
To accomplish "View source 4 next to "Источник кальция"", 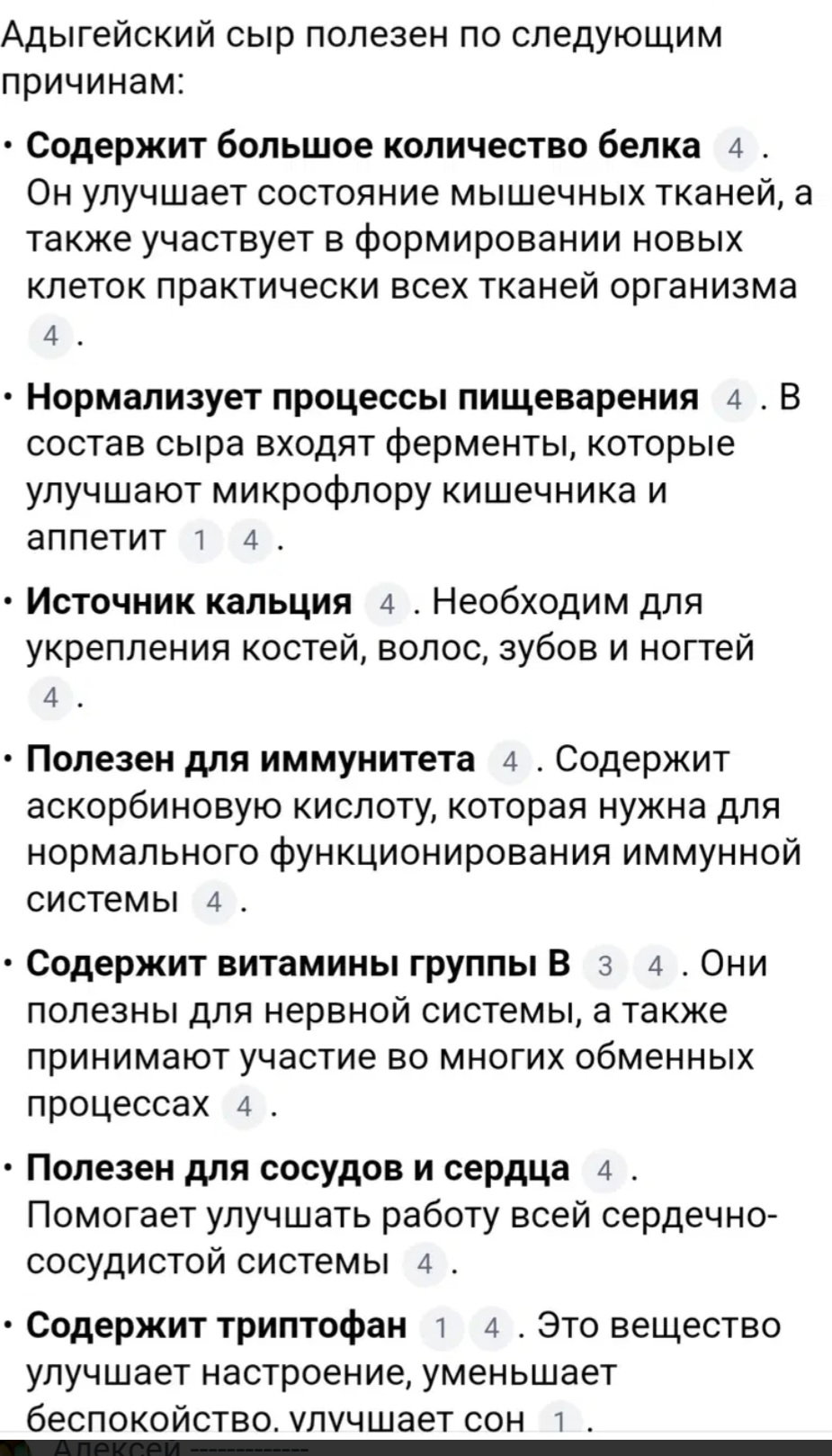I will 388,604.
